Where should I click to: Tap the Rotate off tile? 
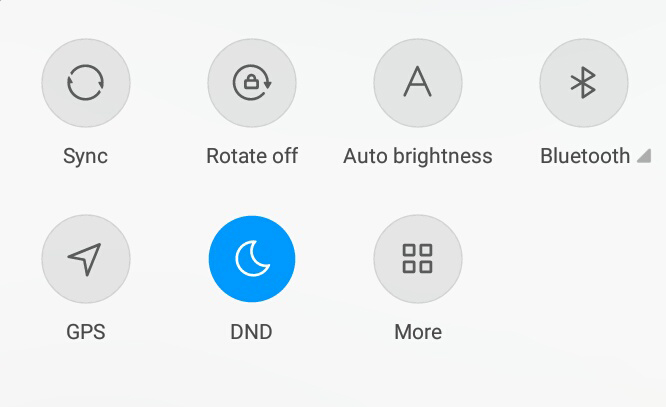[252, 84]
